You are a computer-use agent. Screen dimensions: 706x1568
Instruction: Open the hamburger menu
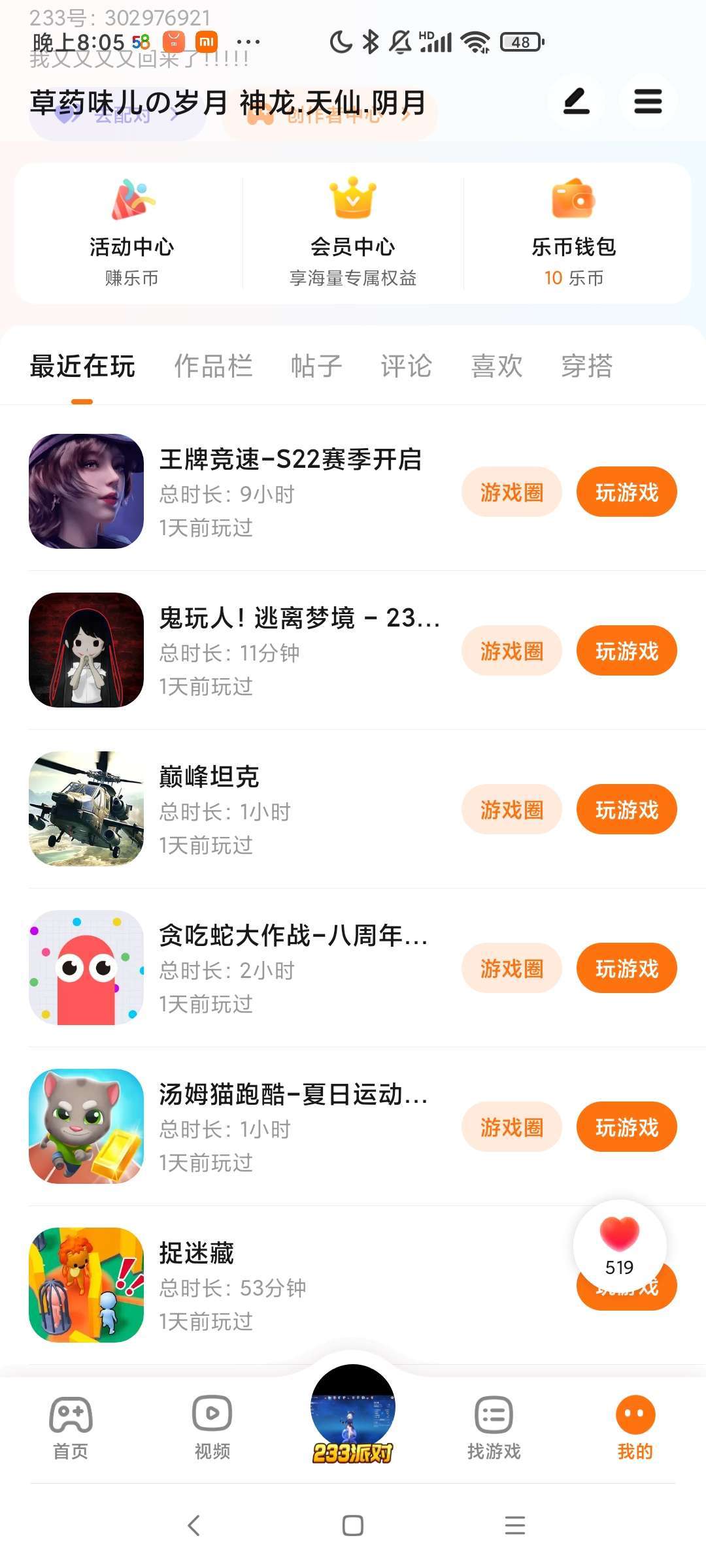tap(648, 101)
